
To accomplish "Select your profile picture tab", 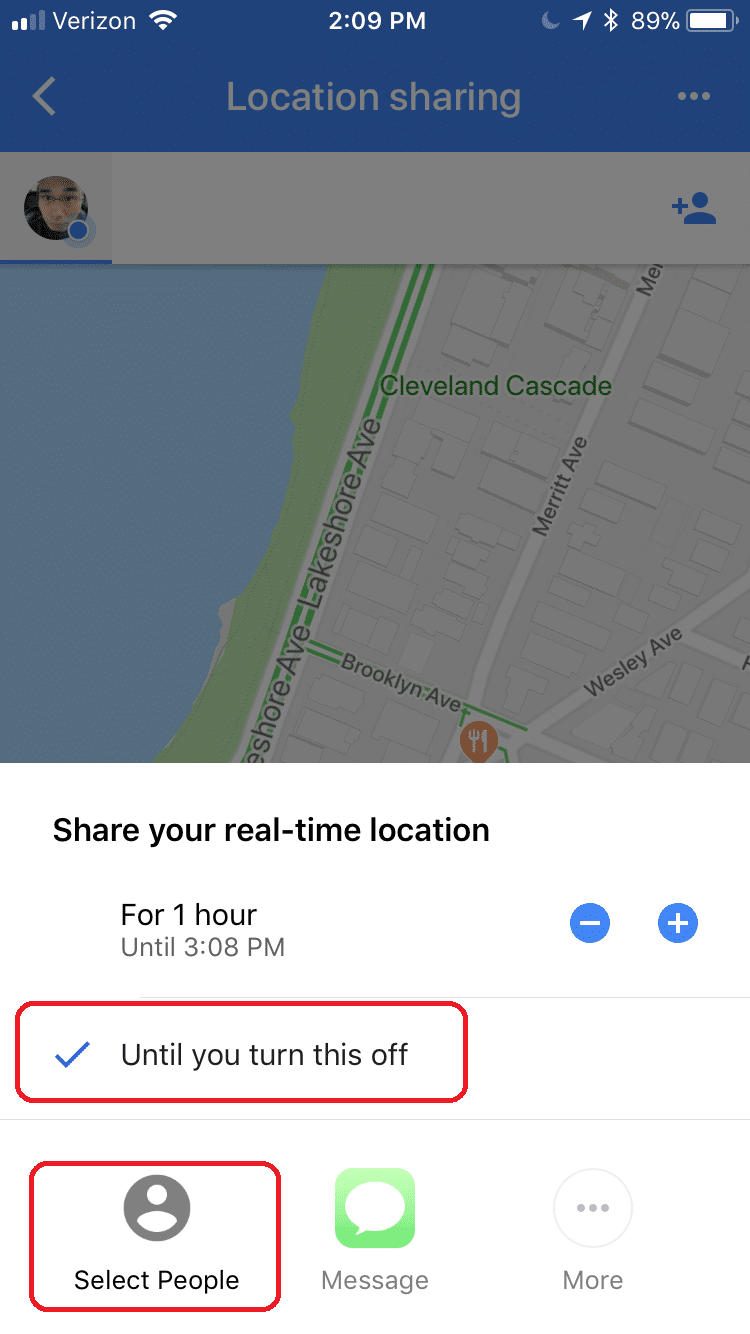I will click(x=56, y=209).
